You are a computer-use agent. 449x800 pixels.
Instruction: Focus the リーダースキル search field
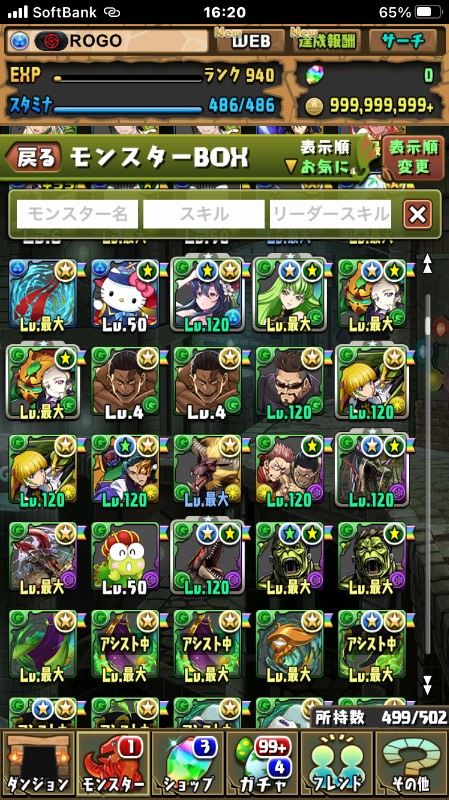[x=331, y=214]
